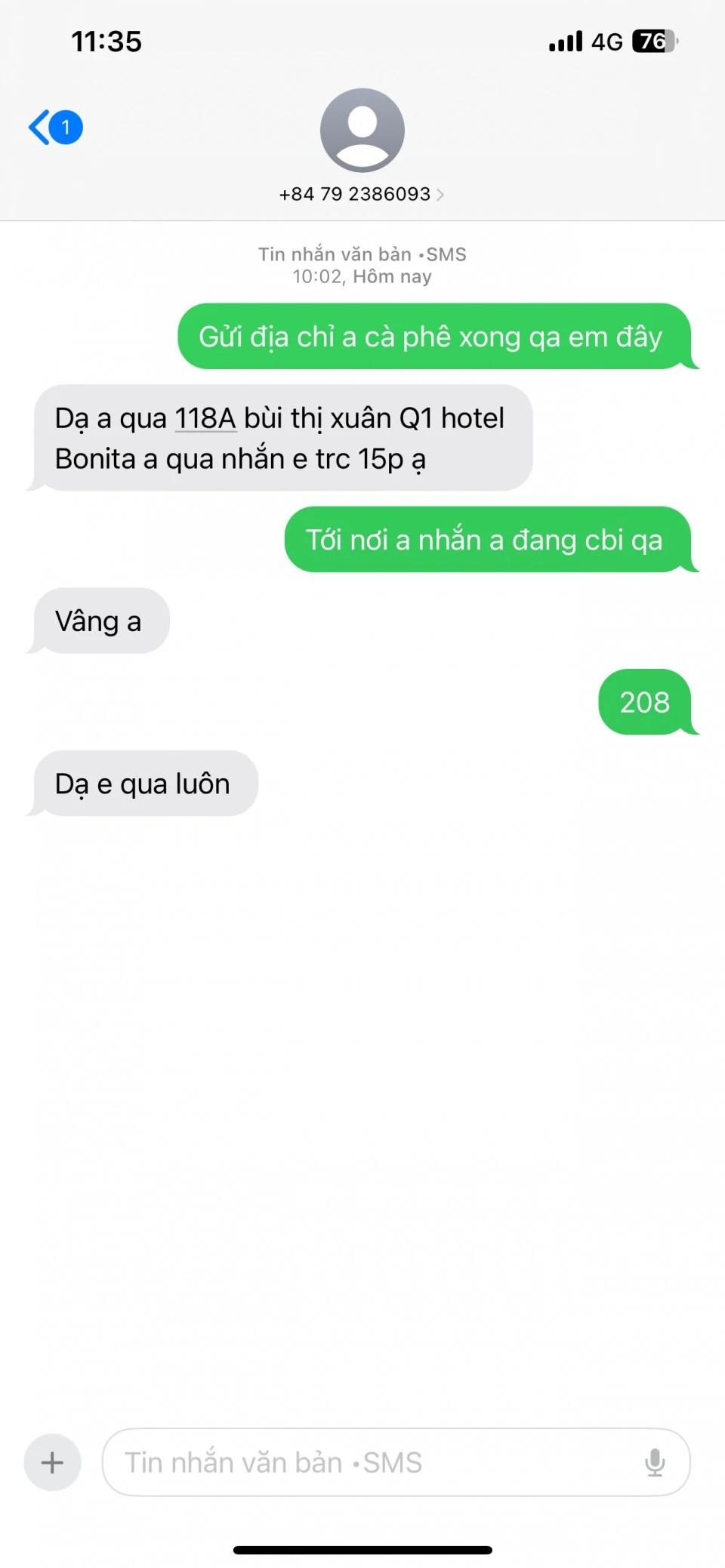Open the plus attachments menu

pos(52,1462)
